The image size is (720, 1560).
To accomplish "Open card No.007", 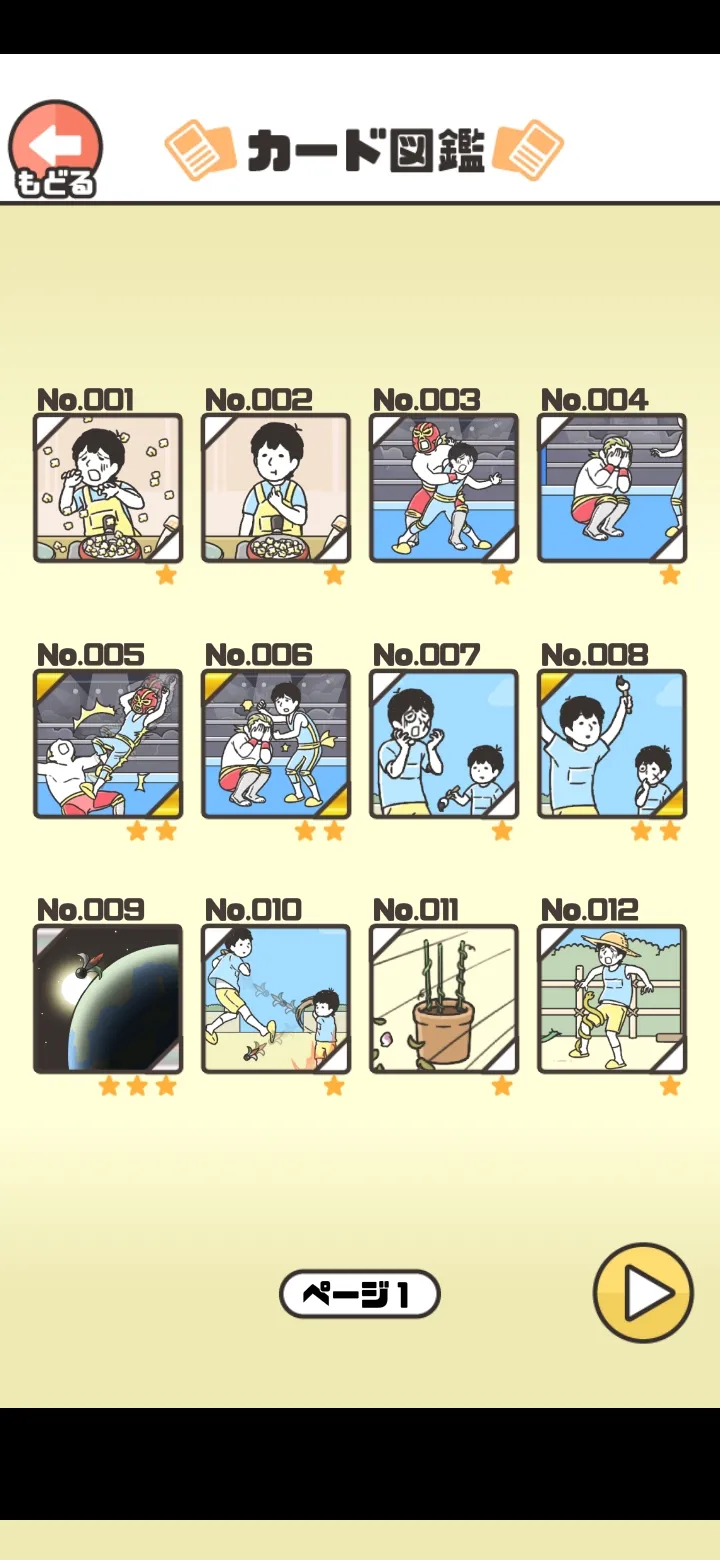I will pos(444,744).
